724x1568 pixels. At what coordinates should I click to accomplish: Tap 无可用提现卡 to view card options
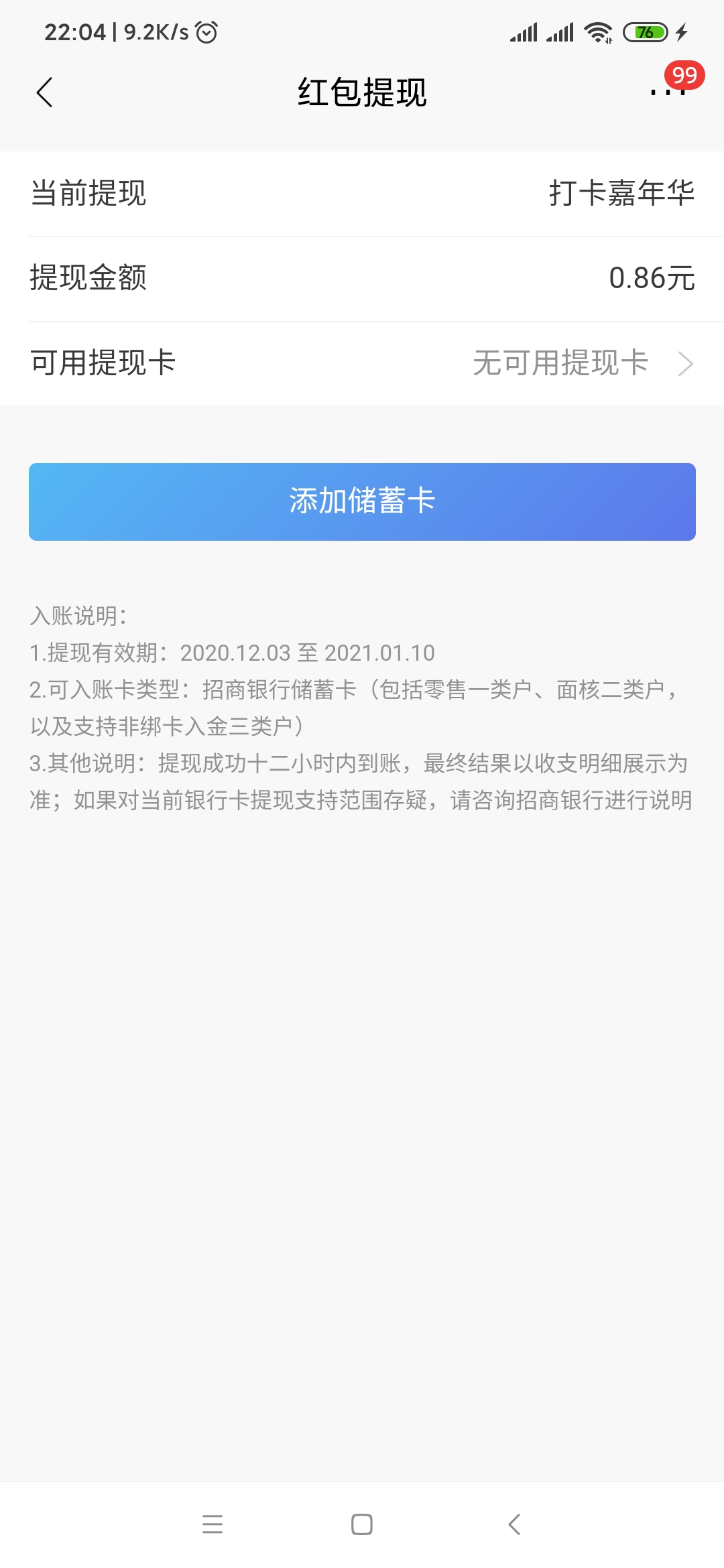[561, 364]
